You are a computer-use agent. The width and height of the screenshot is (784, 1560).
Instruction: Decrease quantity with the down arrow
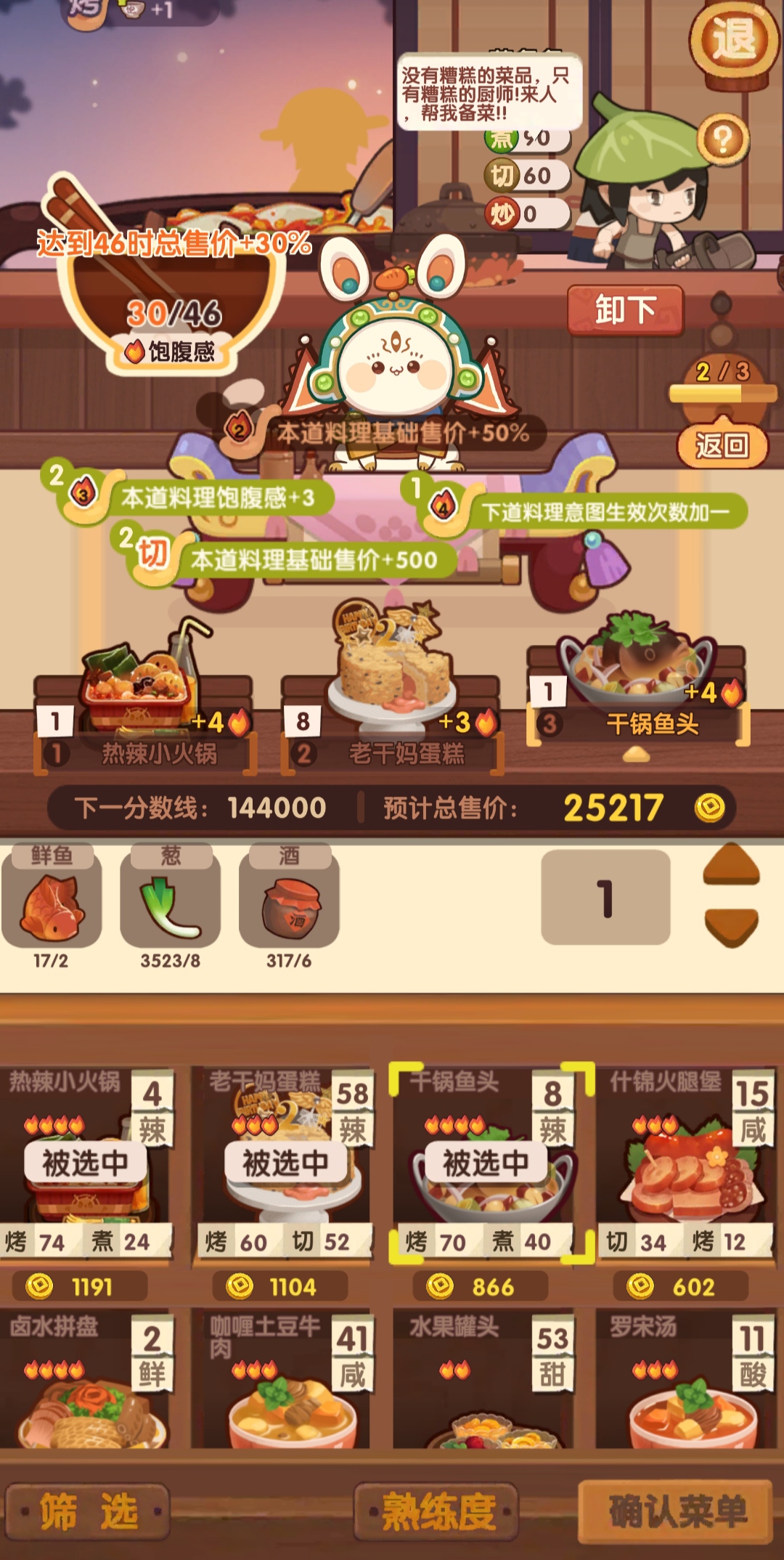click(731, 927)
